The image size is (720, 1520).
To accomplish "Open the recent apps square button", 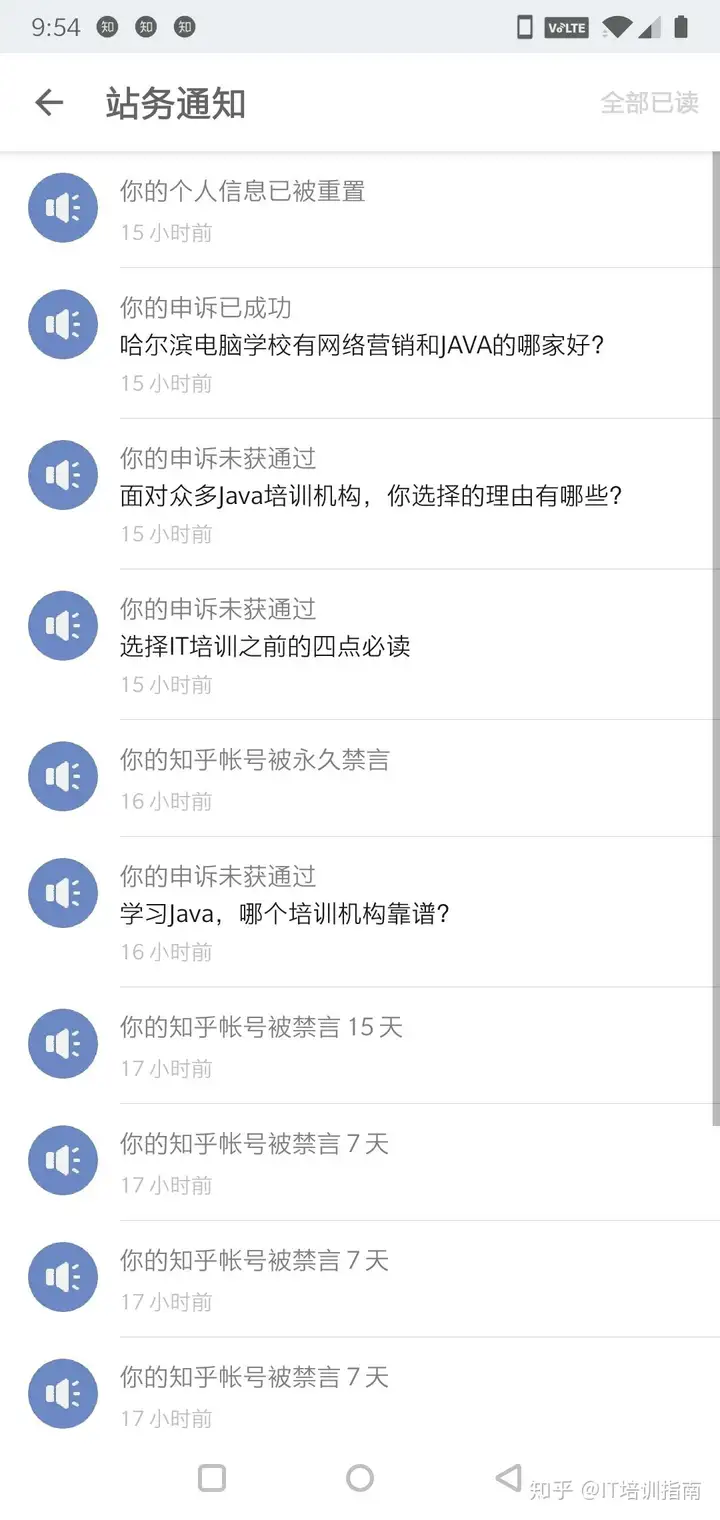I will (x=212, y=1478).
